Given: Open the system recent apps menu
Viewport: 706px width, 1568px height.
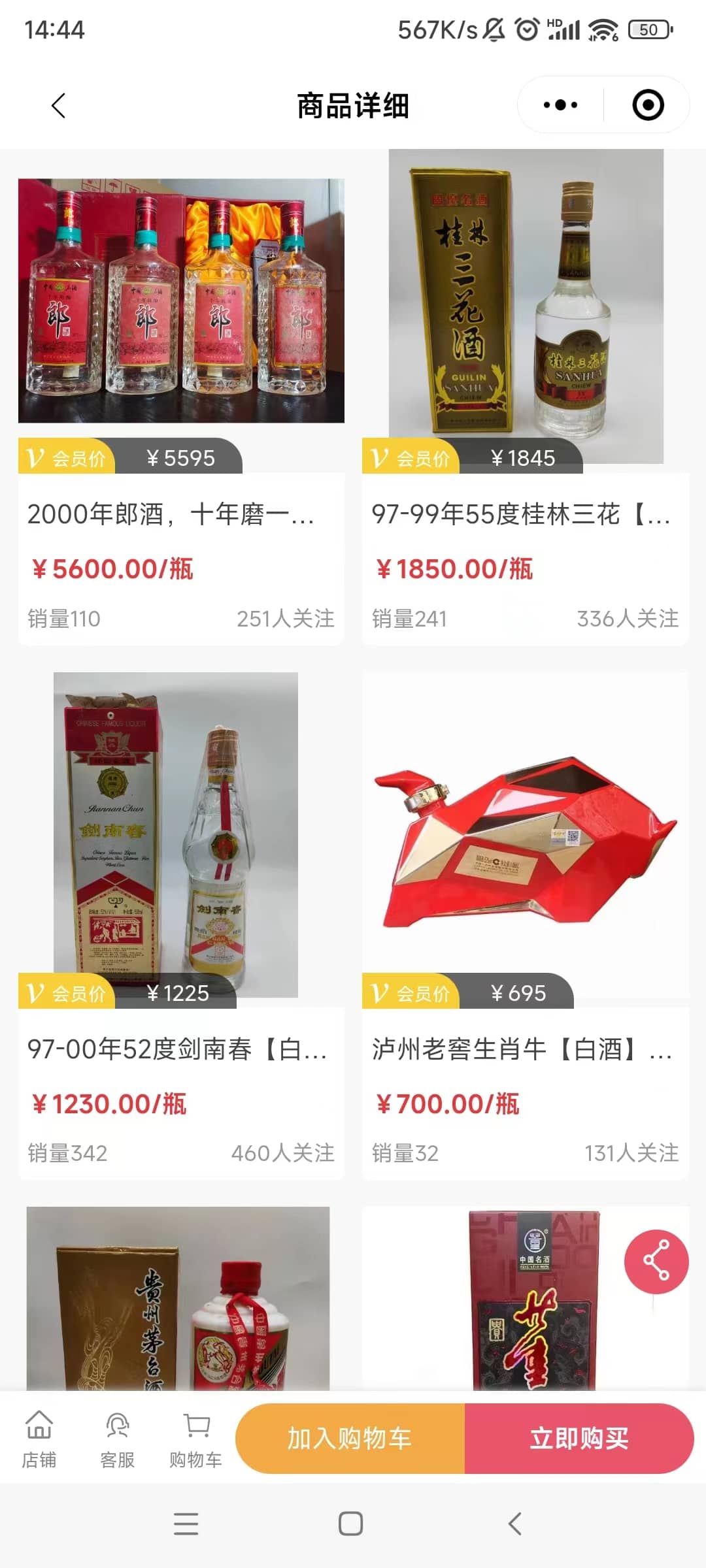Looking at the screenshot, I should [186, 1524].
